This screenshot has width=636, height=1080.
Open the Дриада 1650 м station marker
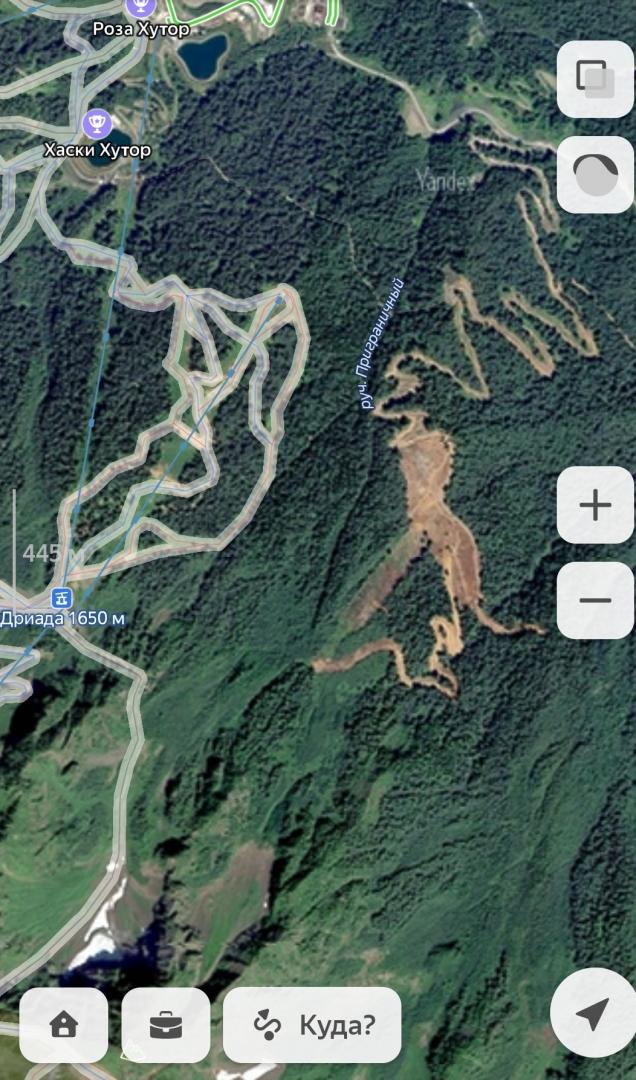click(62, 598)
